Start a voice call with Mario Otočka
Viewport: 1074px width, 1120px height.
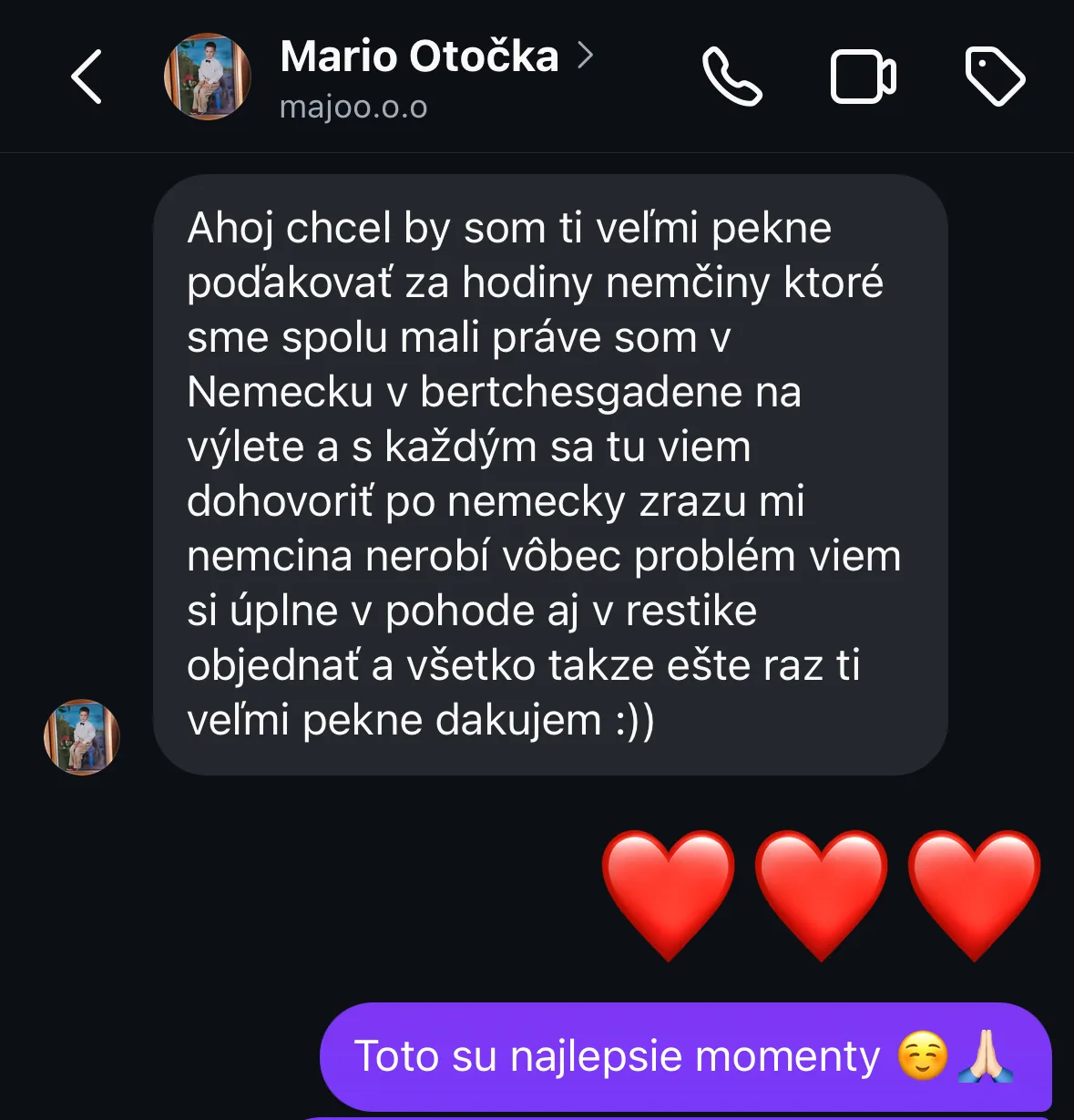pyautogui.click(x=731, y=77)
